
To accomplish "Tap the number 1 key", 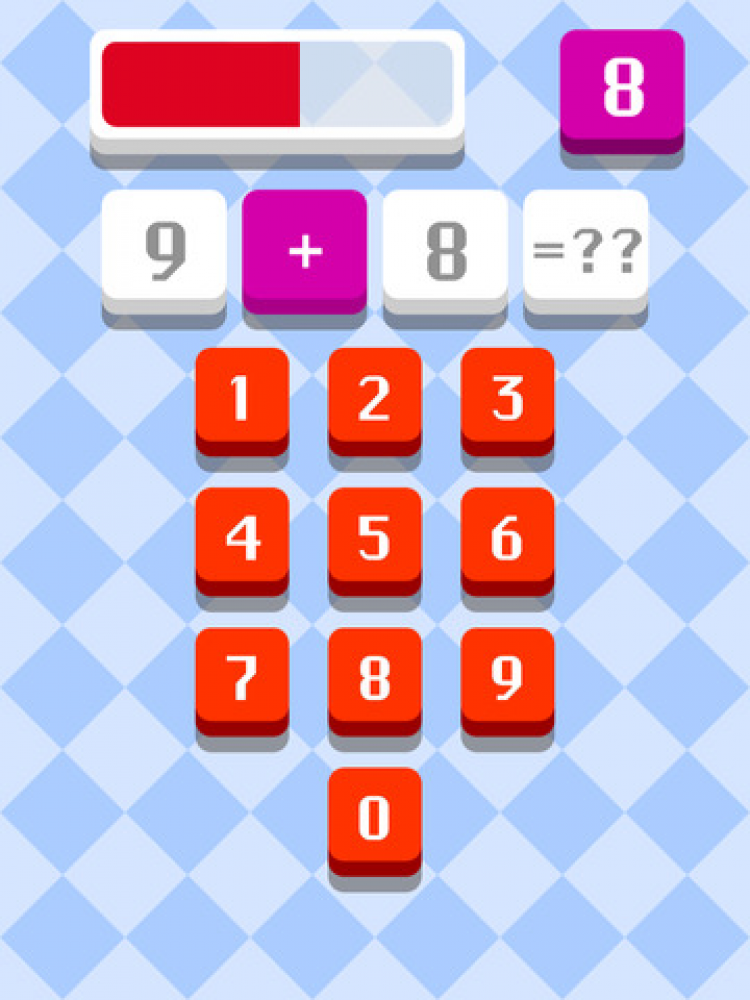I will [x=241, y=398].
